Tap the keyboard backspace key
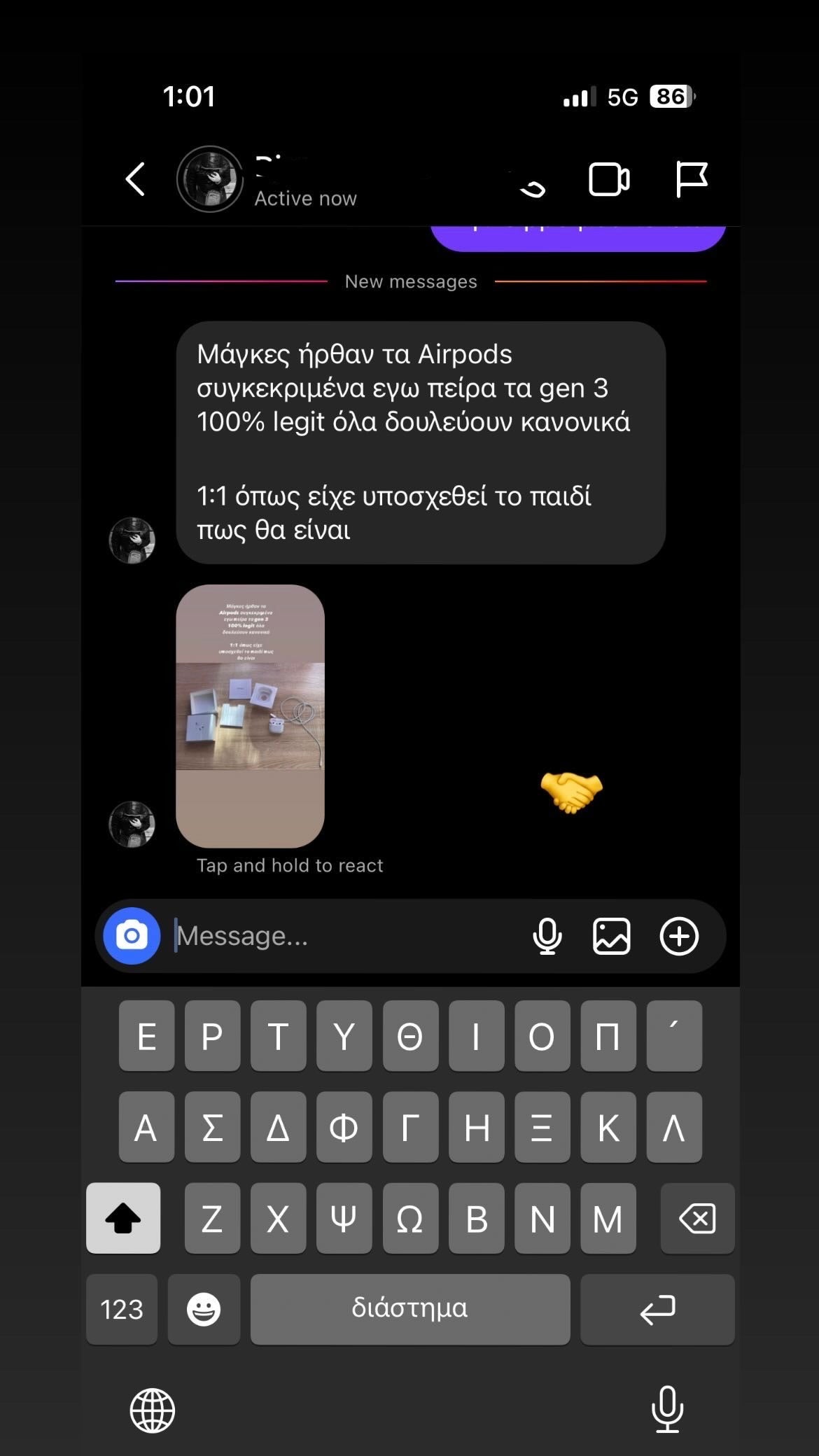 (697, 1219)
